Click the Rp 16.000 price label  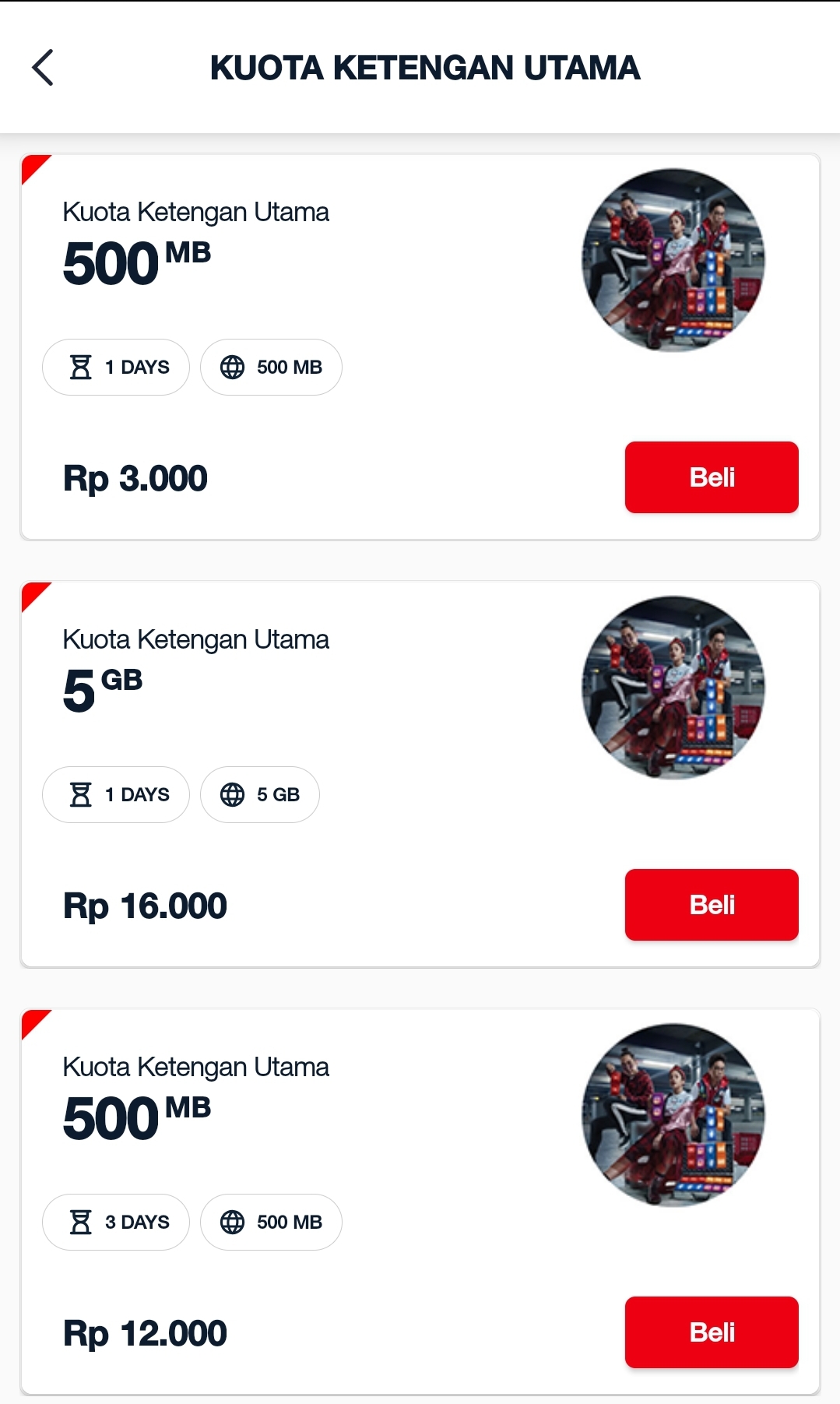[145, 904]
